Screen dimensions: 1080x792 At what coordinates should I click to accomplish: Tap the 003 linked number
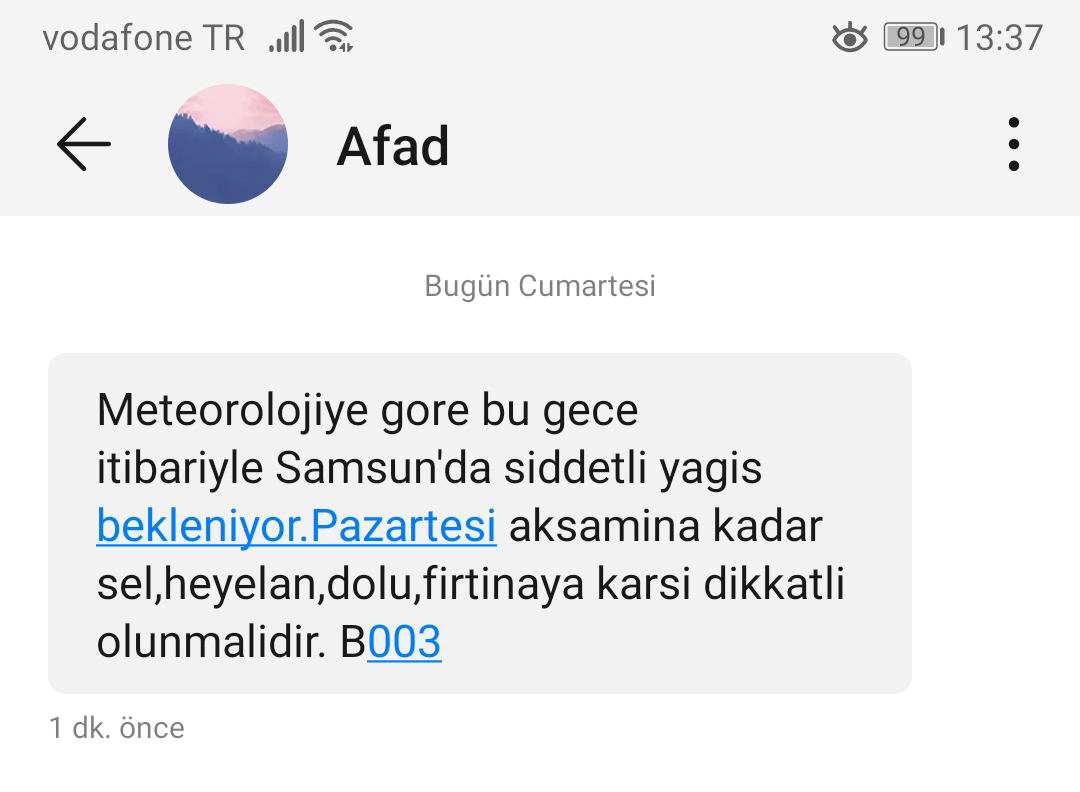(404, 642)
